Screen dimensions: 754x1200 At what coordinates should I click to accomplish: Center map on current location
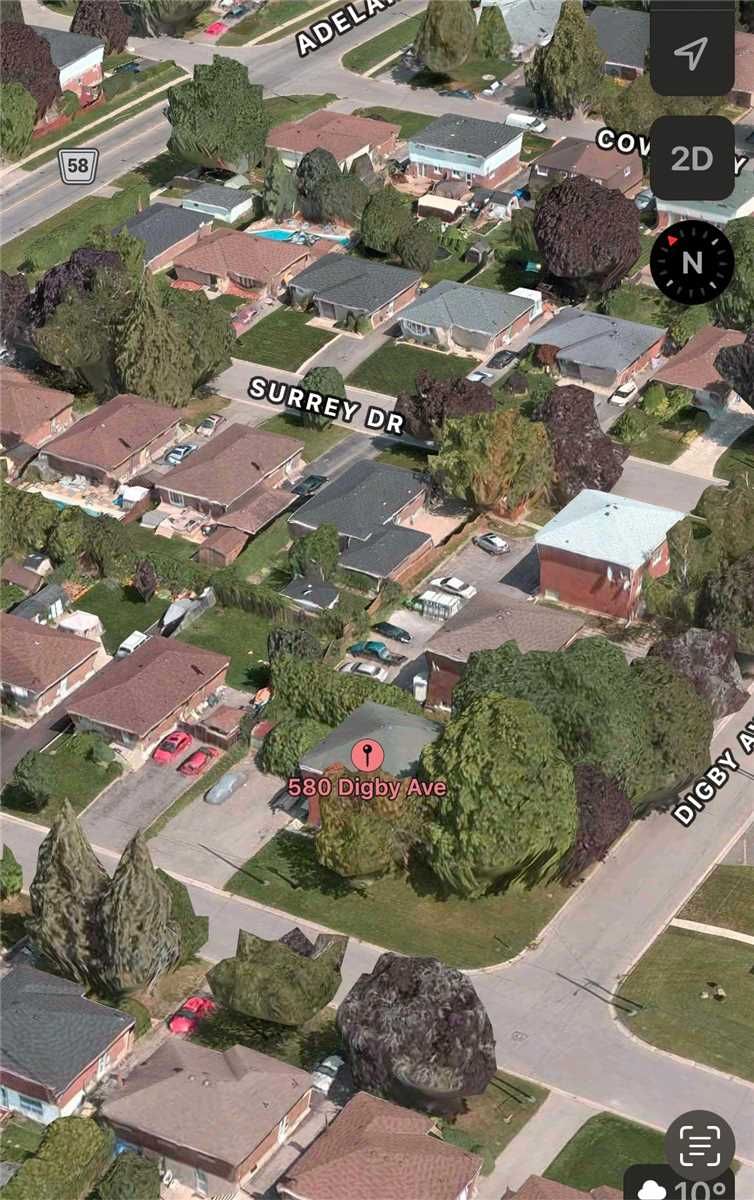691,53
